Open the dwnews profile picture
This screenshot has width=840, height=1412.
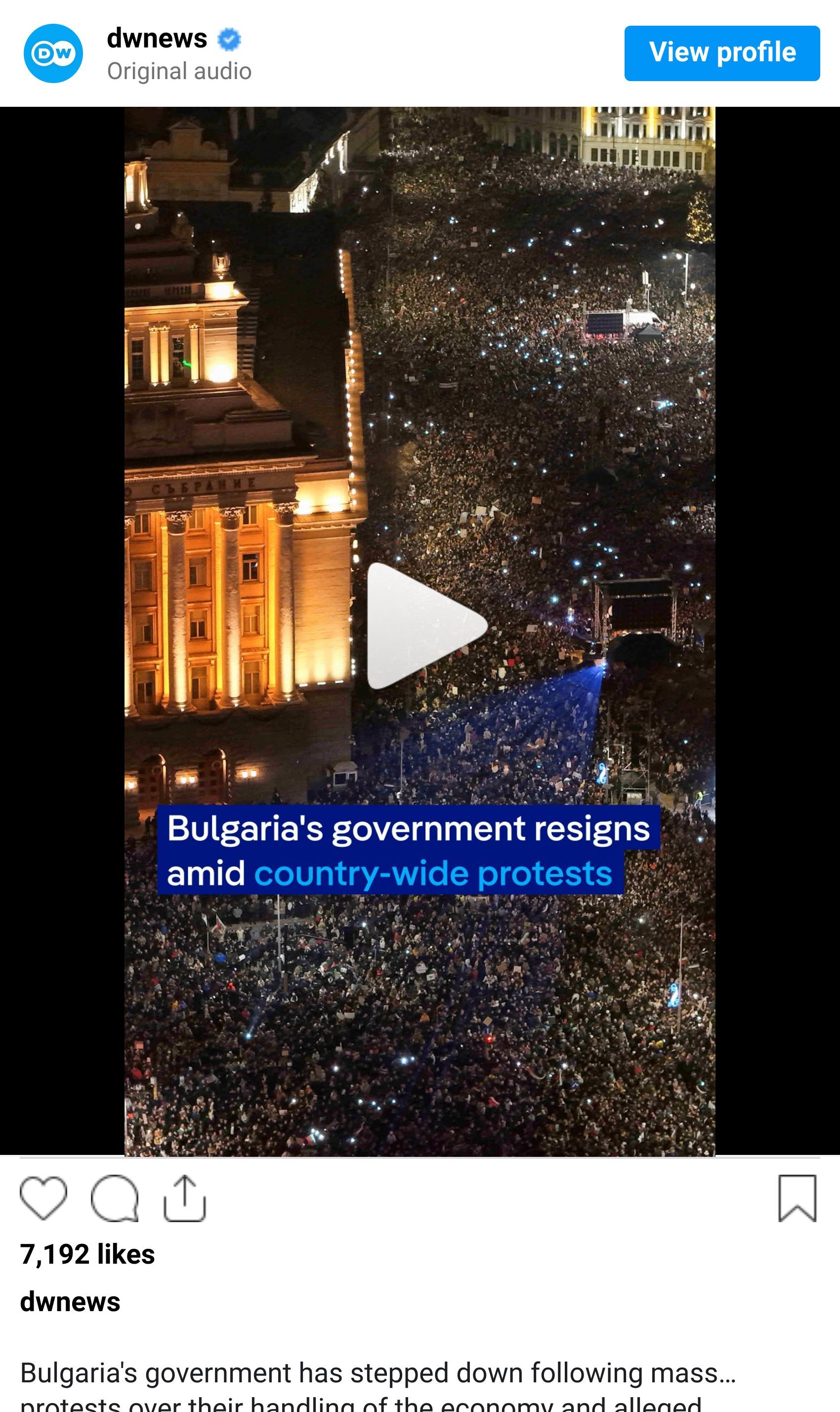[x=53, y=53]
